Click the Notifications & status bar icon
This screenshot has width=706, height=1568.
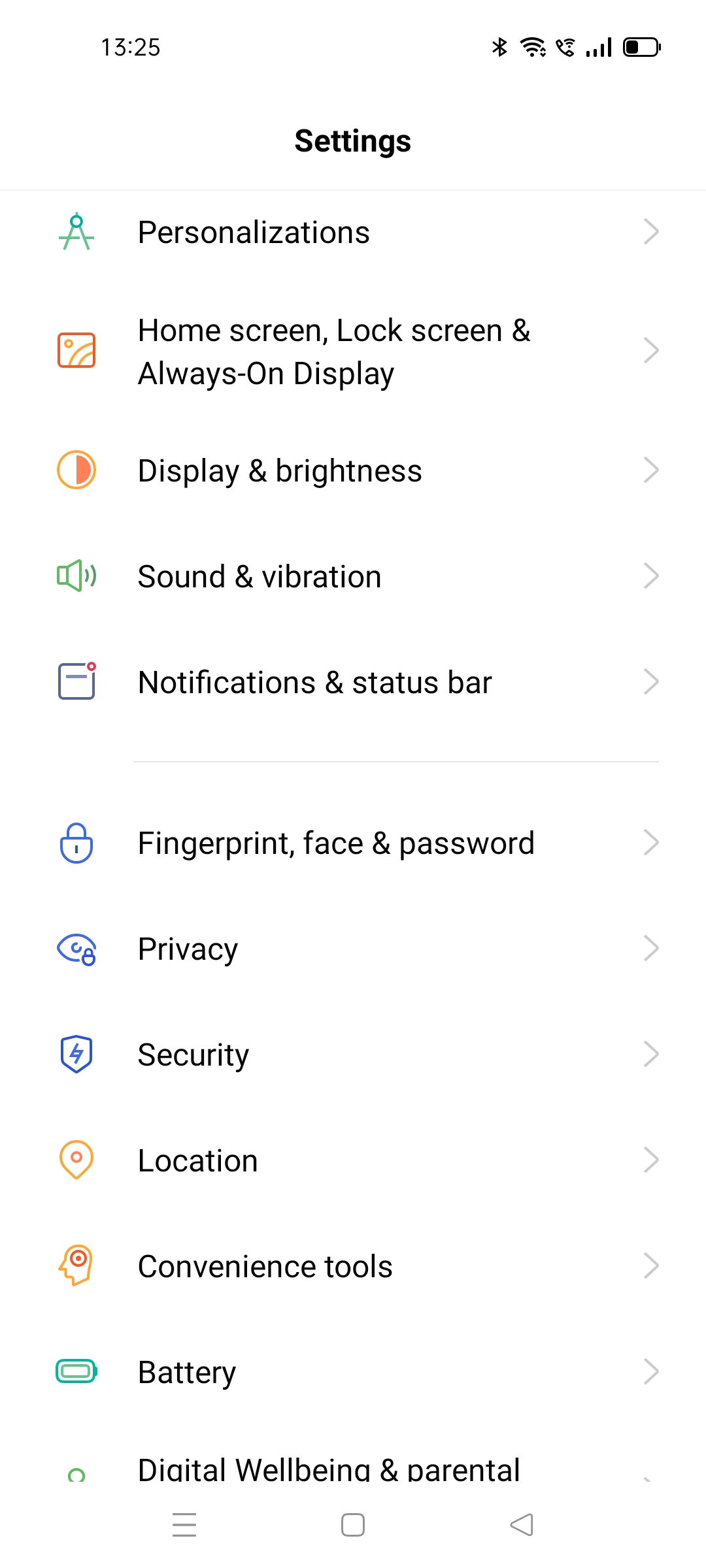tap(76, 681)
